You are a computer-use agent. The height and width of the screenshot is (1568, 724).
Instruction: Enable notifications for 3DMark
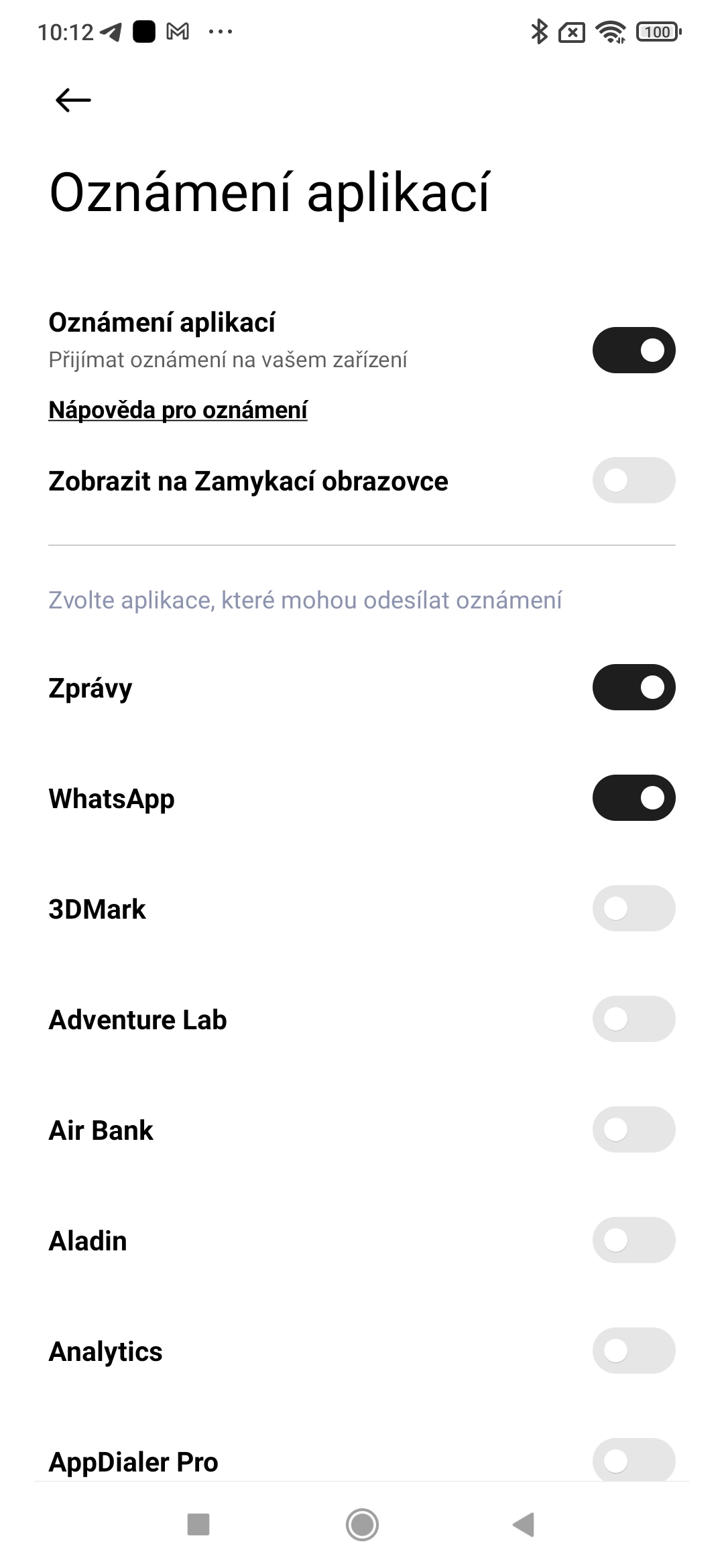[x=633, y=908]
